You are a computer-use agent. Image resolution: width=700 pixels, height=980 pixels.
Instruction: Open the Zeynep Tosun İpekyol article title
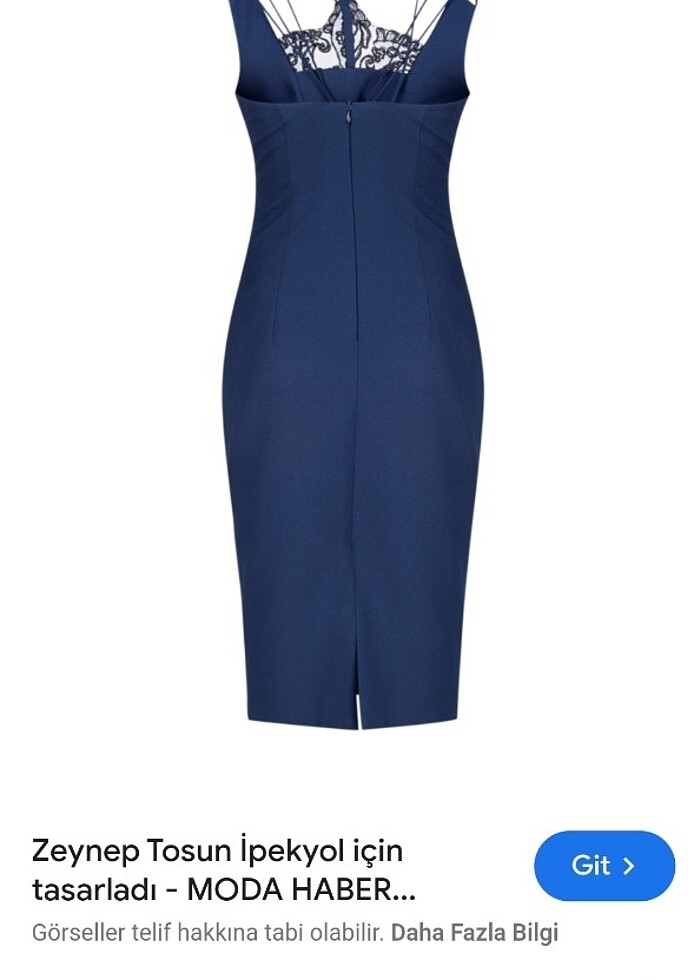224,869
